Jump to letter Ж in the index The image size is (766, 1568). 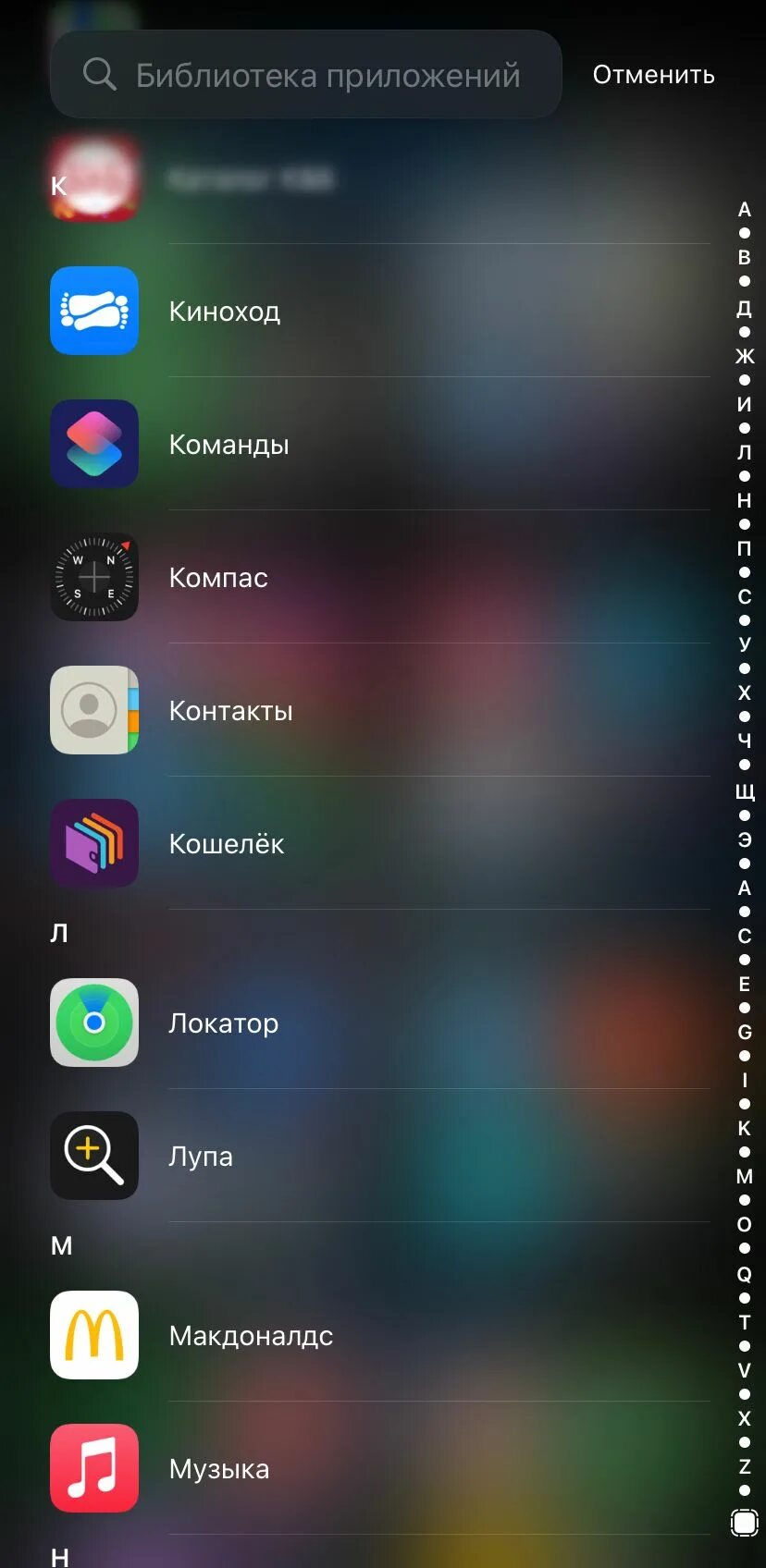tap(745, 356)
